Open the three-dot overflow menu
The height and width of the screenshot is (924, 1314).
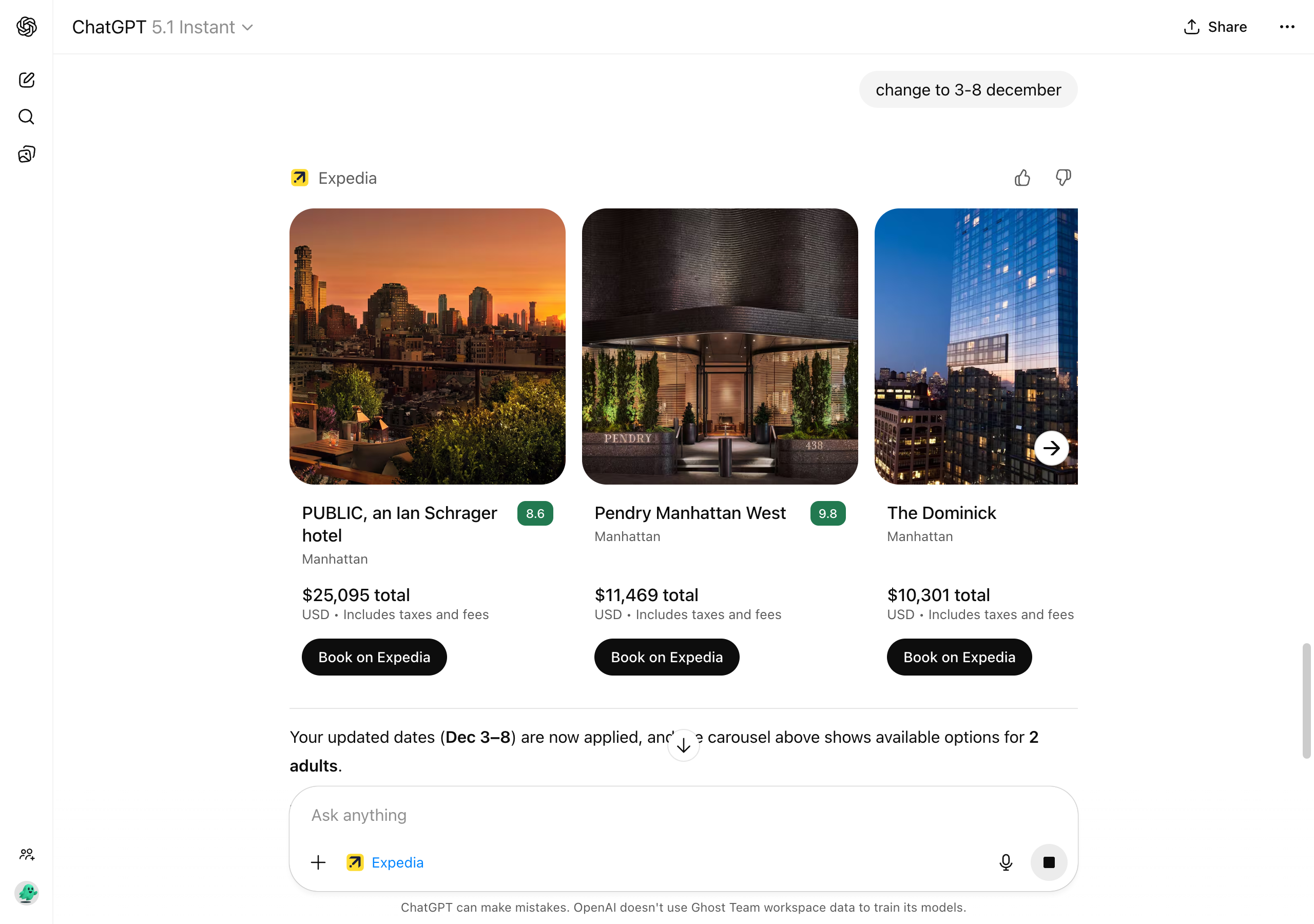(x=1286, y=27)
